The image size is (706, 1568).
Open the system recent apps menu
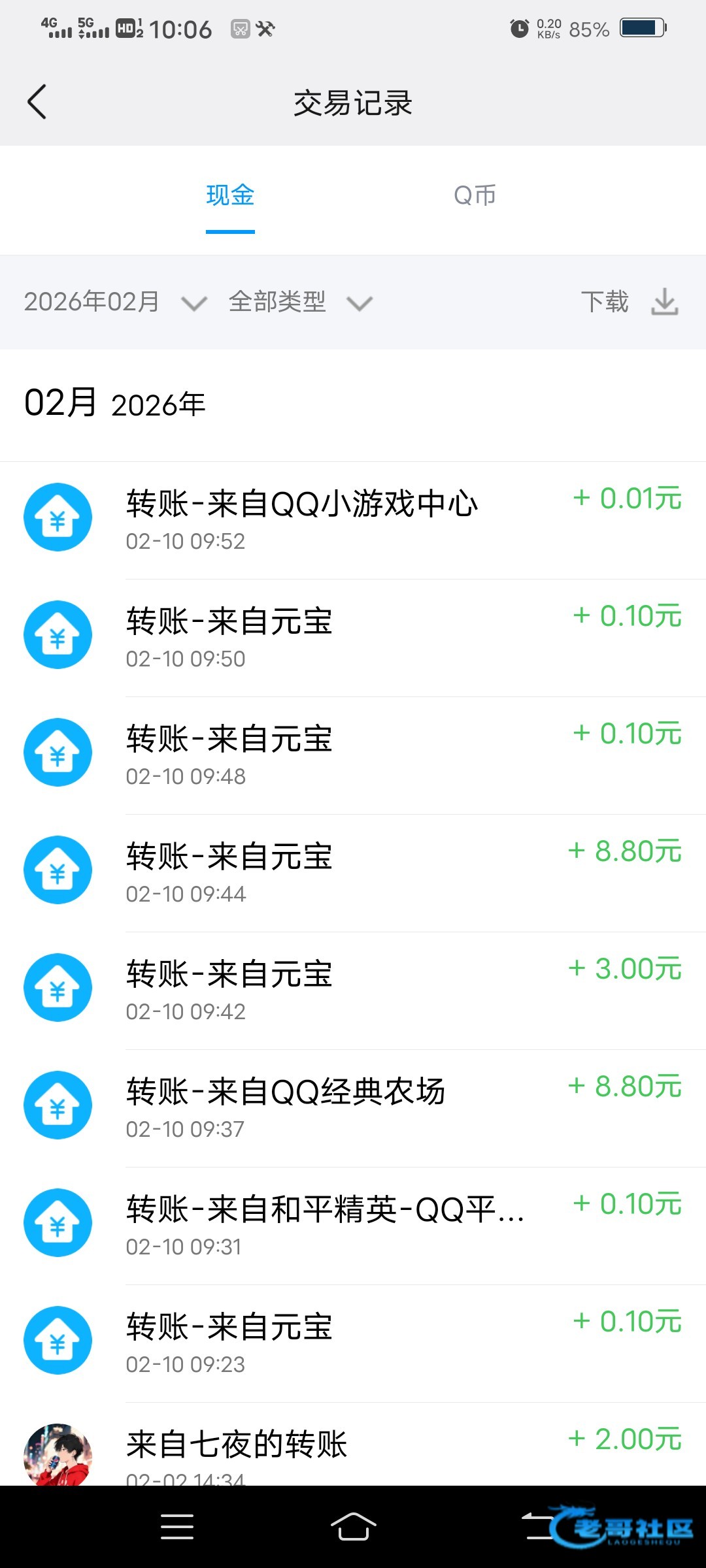coord(177,1527)
